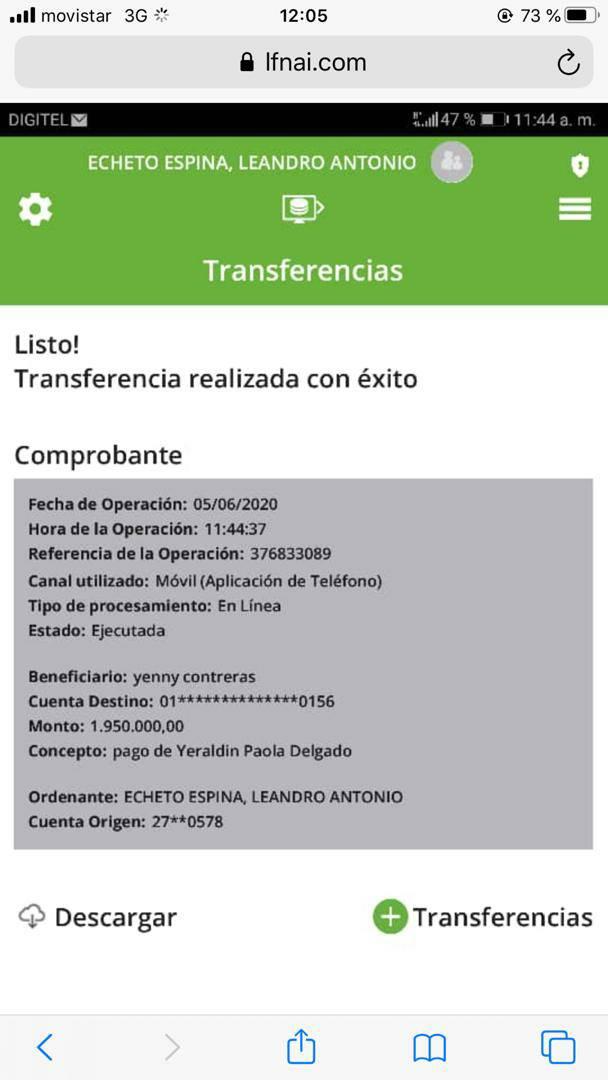
Task: Open the Safari share sheet
Action: [301, 1047]
